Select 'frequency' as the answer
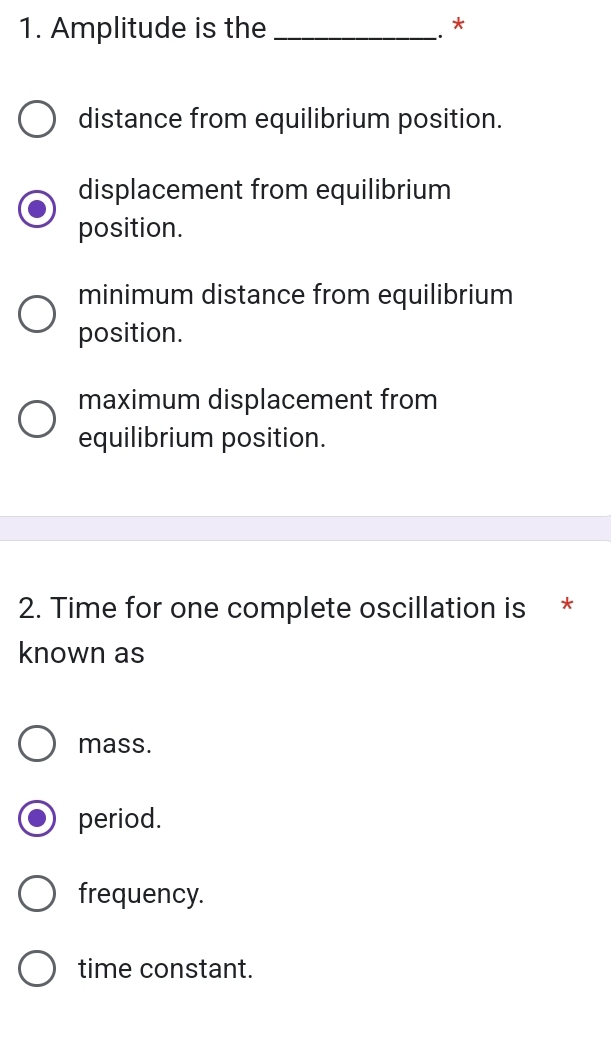 coord(38,894)
